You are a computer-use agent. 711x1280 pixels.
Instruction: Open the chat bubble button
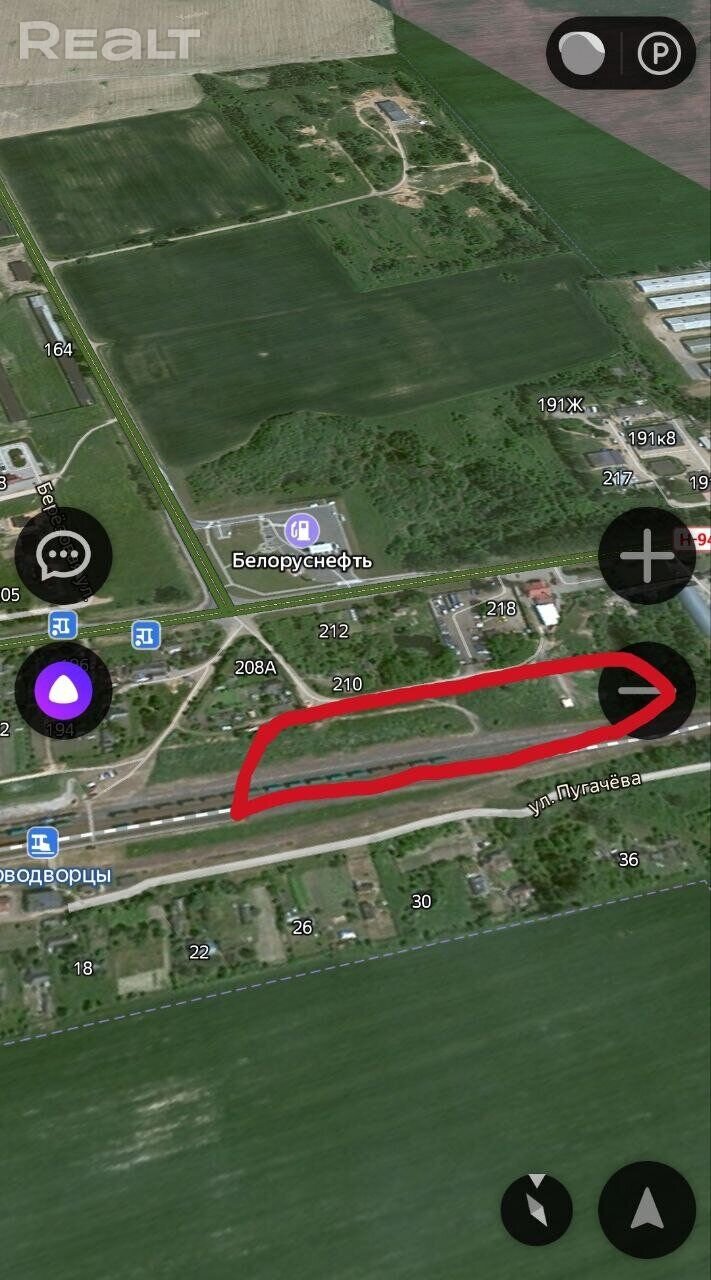63,556
